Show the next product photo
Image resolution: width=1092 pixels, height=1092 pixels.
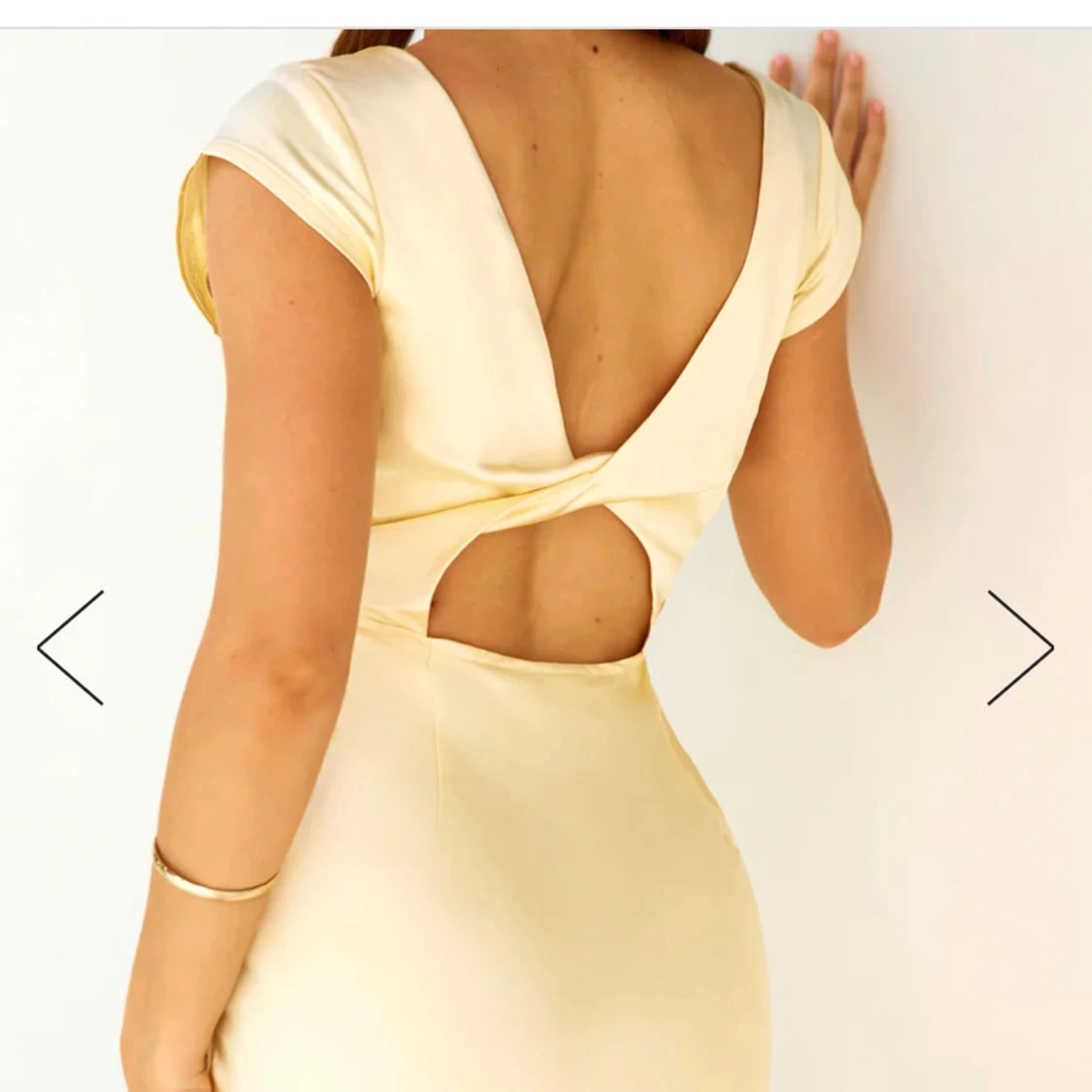pyautogui.click(x=1020, y=647)
